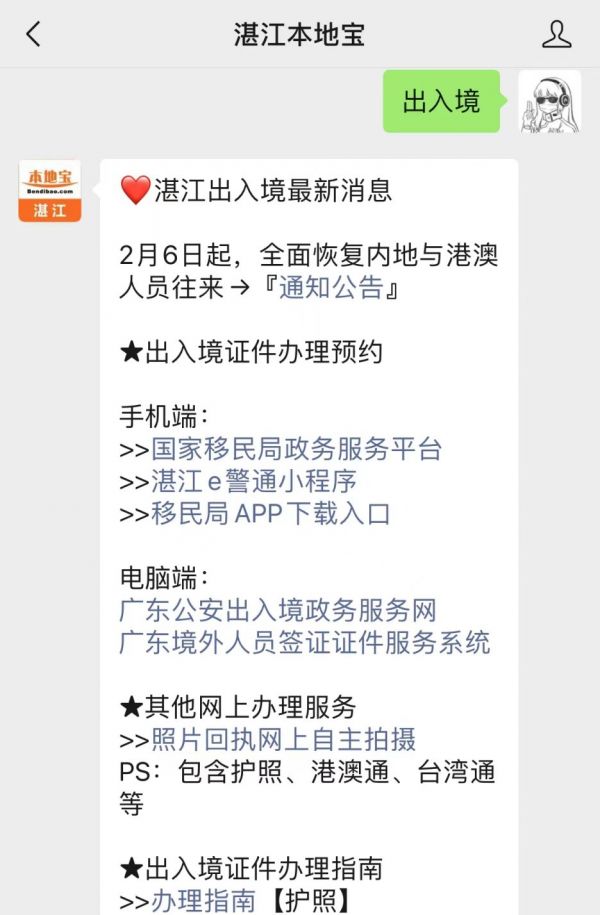Open 照片回执网上自主拍摄 link

point(283,739)
